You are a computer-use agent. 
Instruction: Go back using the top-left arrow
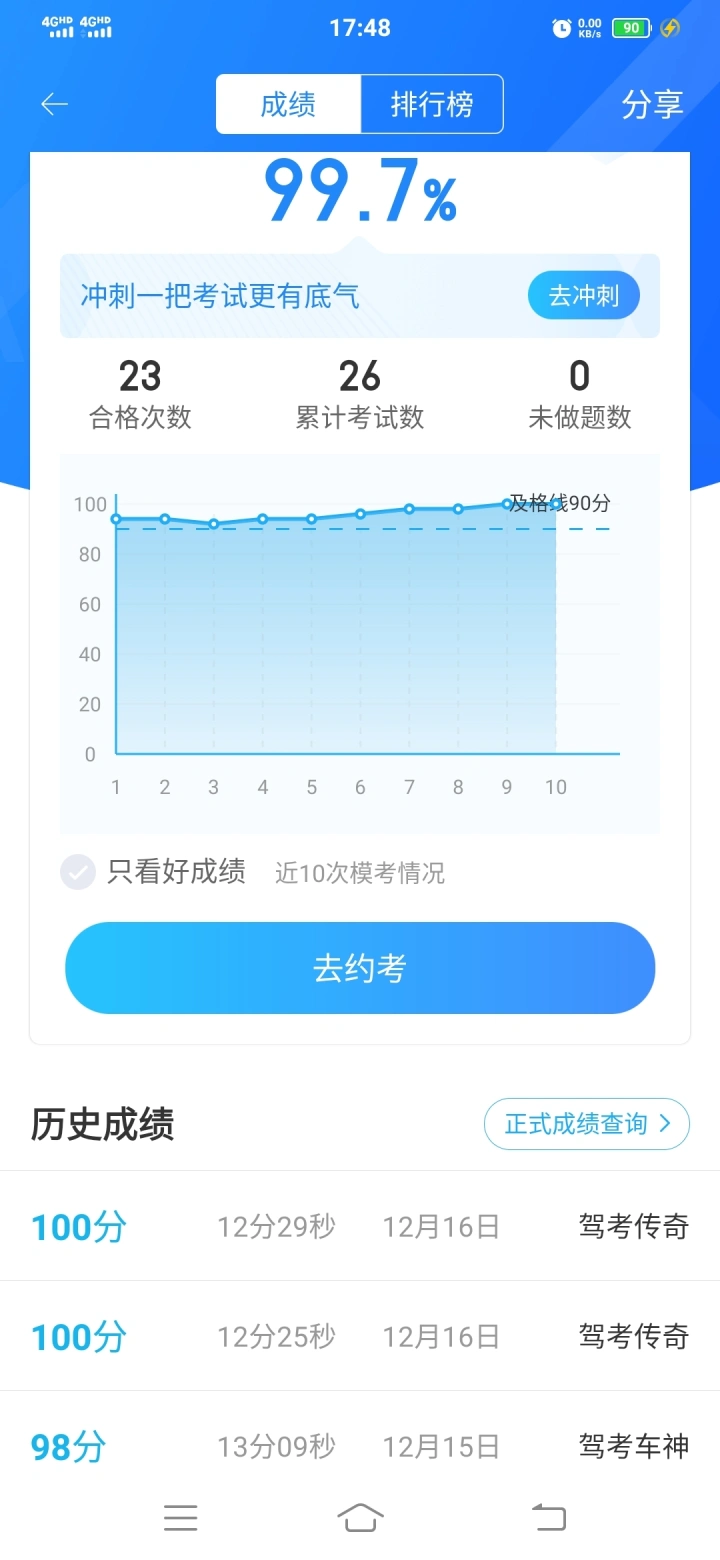point(54,104)
